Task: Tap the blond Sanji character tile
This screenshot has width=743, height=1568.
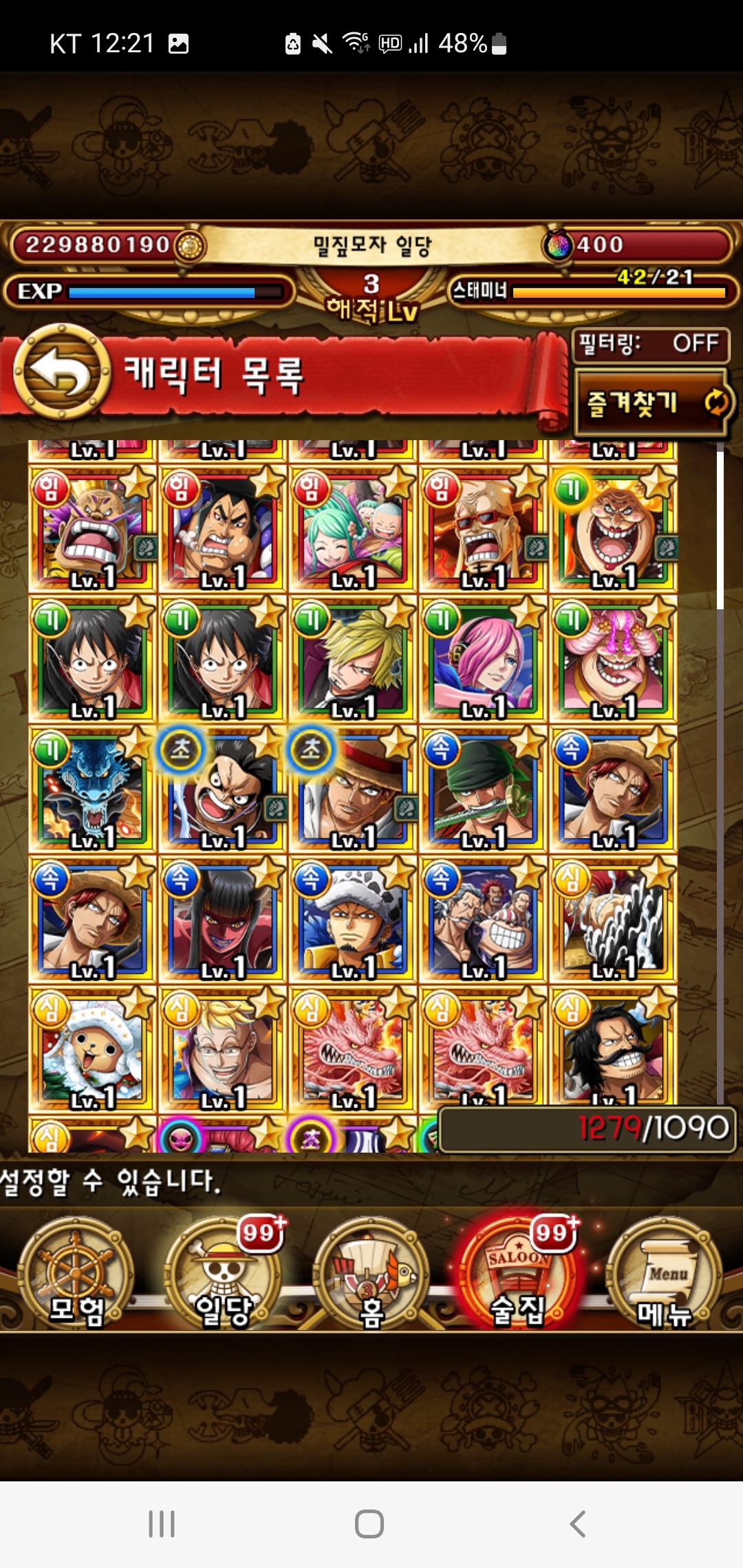Action: tap(353, 660)
